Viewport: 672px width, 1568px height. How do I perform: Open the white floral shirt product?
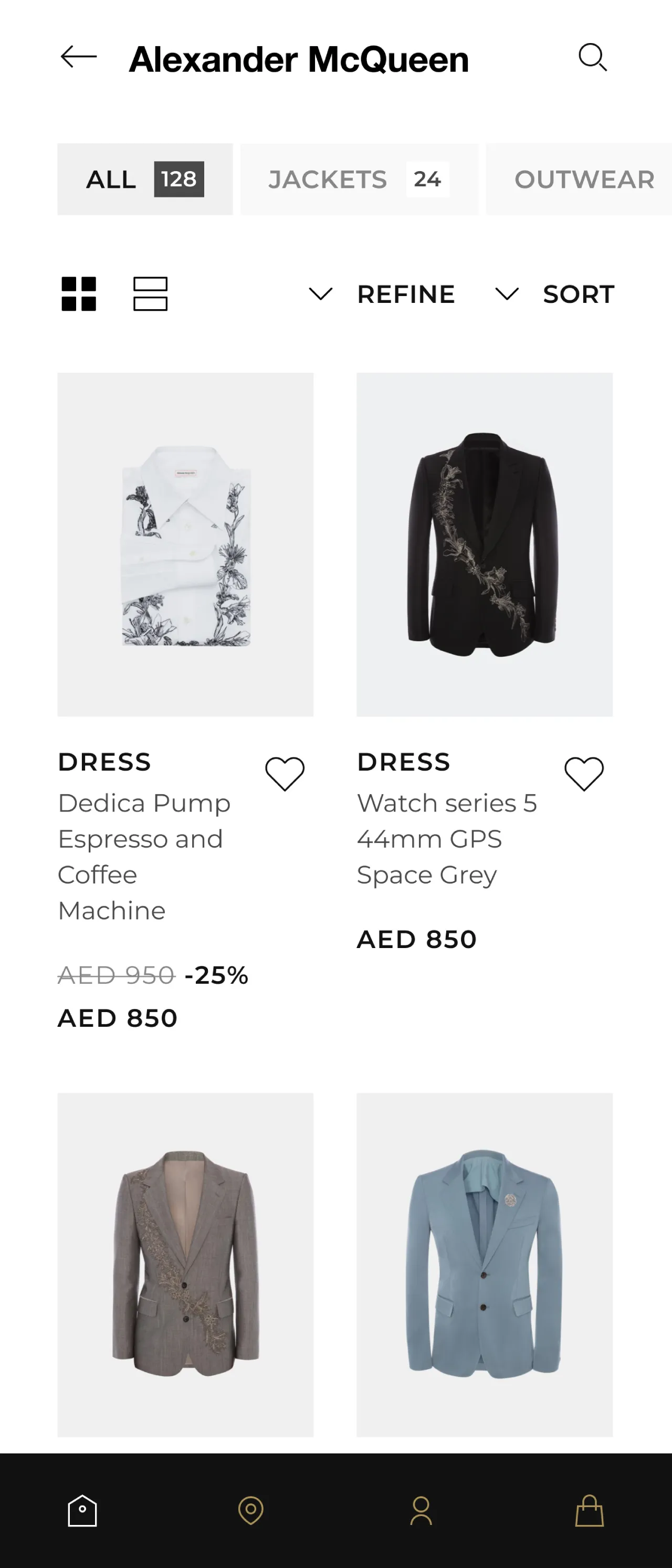point(185,544)
